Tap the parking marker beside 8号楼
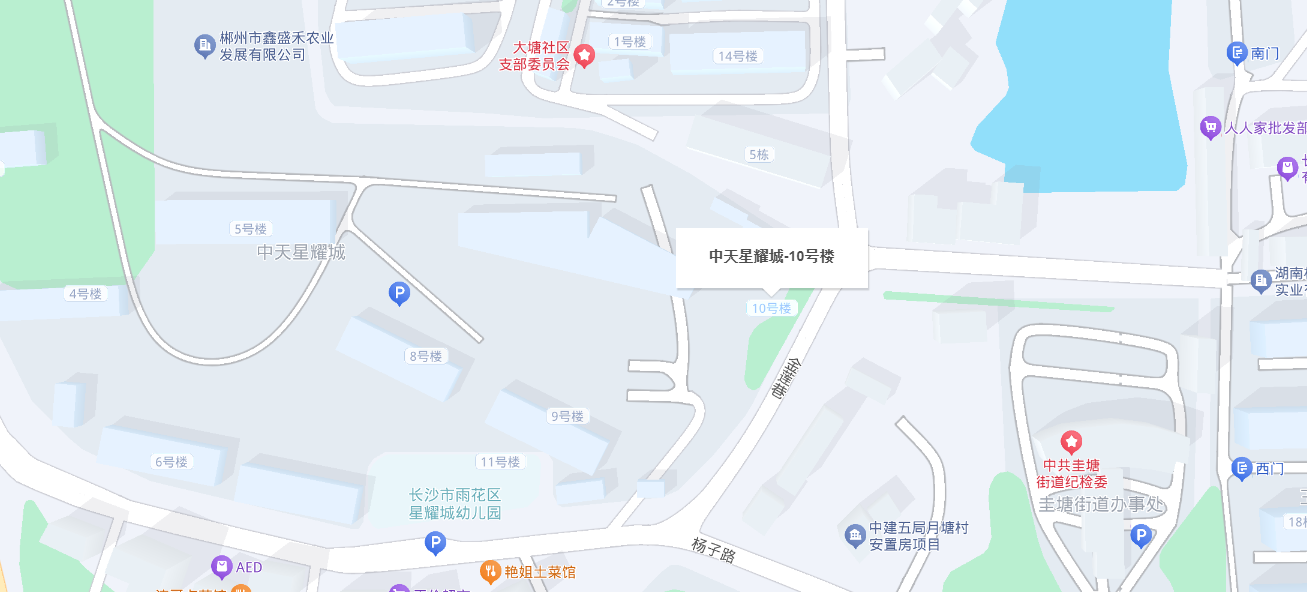This screenshot has height=592, width=1307. click(x=399, y=293)
